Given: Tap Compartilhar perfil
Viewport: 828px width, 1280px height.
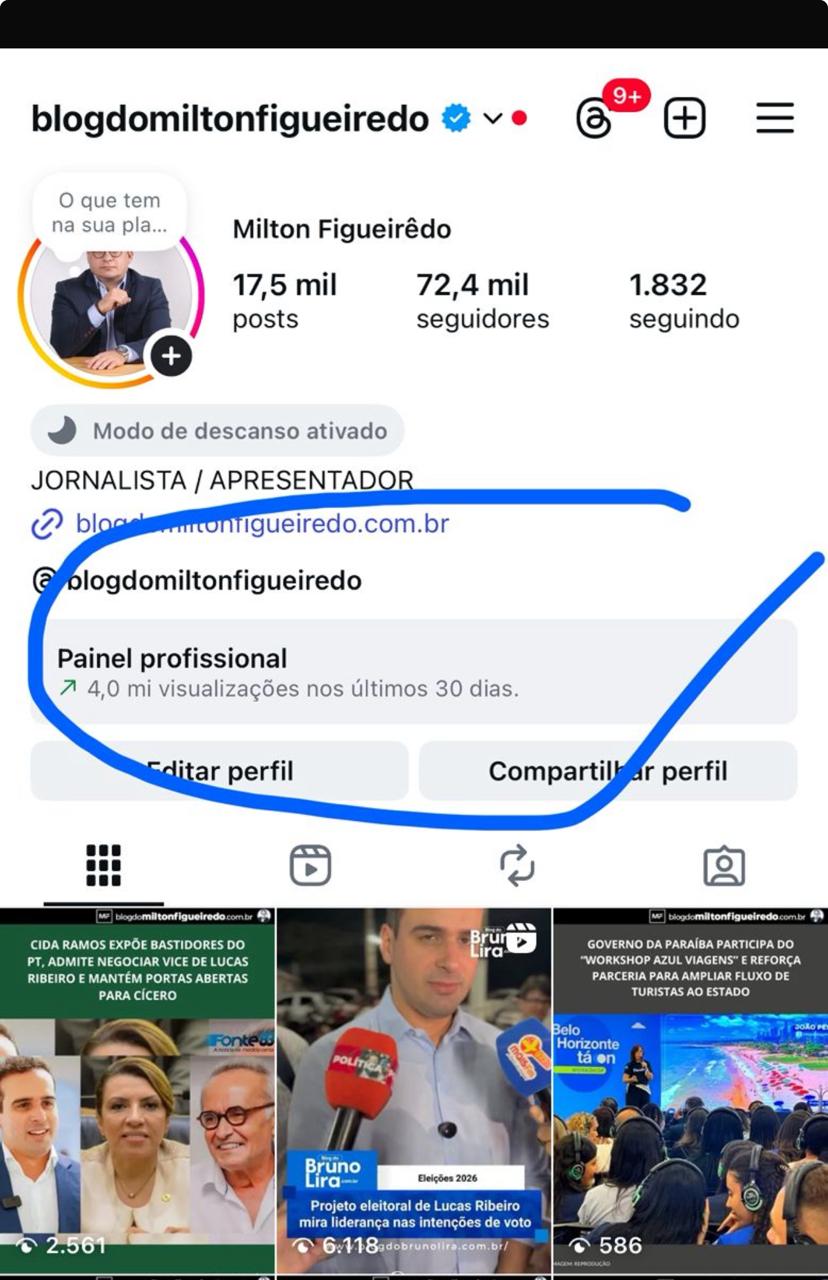Looking at the screenshot, I should click(607, 771).
